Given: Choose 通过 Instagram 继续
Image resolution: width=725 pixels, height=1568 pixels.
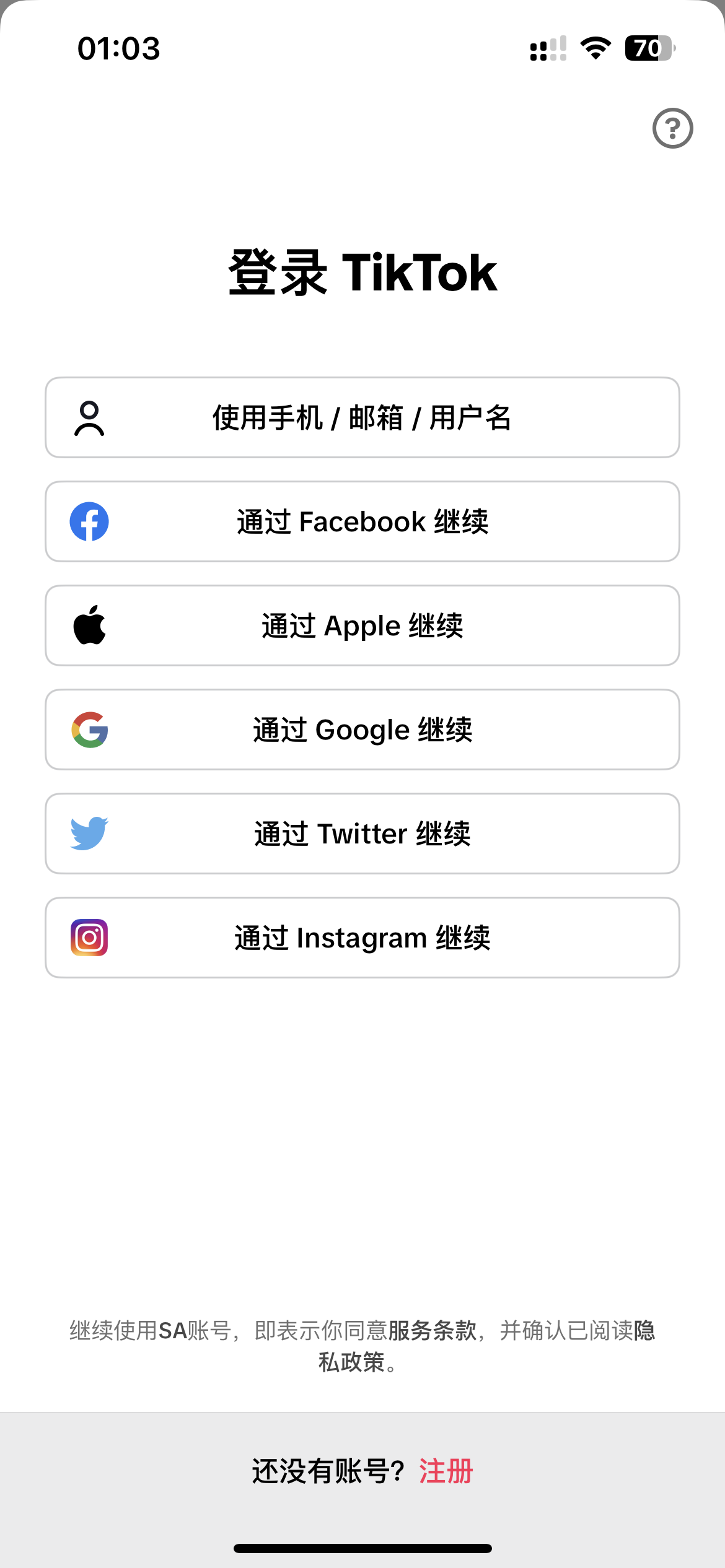Looking at the screenshot, I should click(362, 938).
